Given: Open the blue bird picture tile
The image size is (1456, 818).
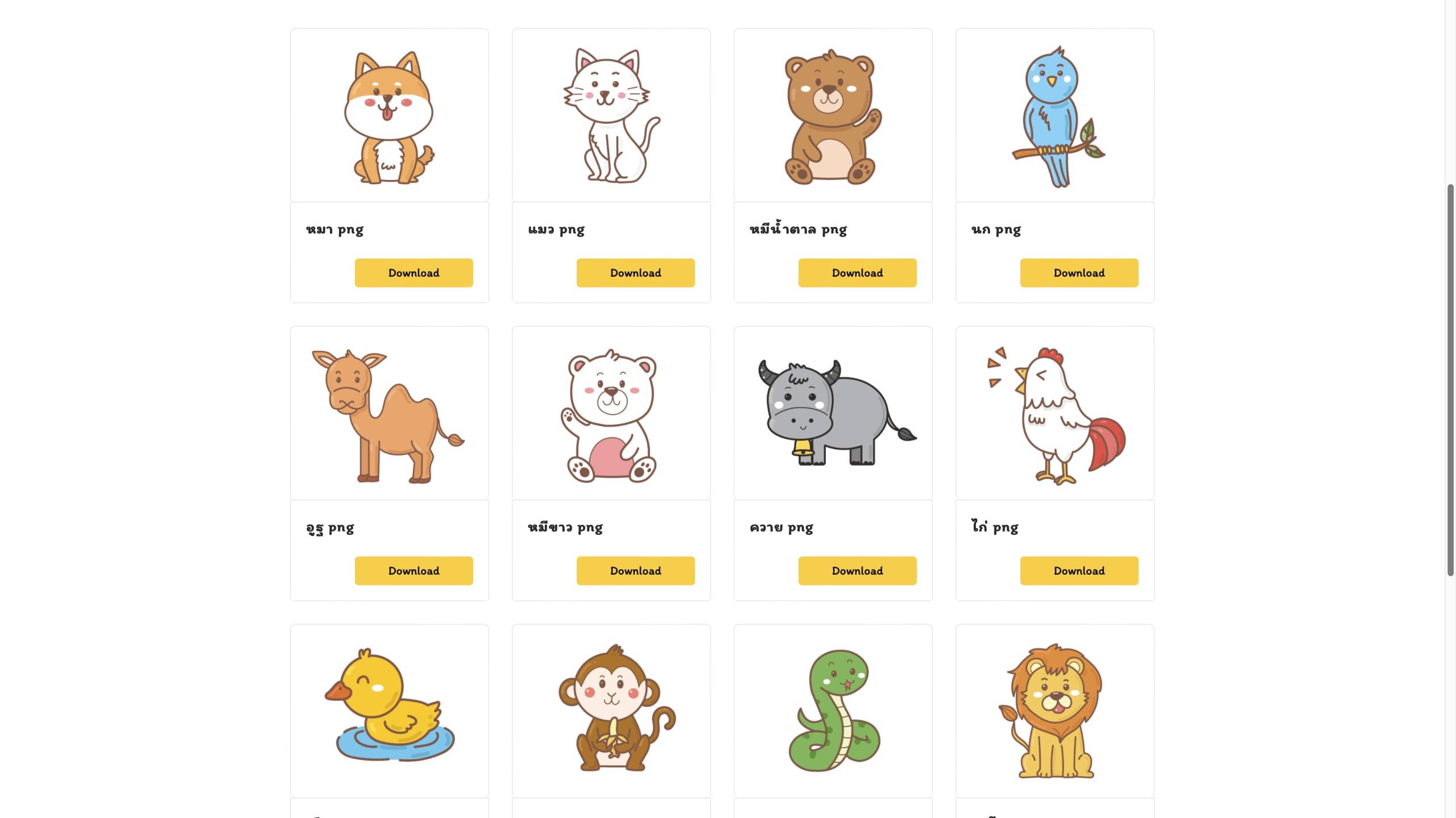Looking at the screenshot, I should [1054, 115].
